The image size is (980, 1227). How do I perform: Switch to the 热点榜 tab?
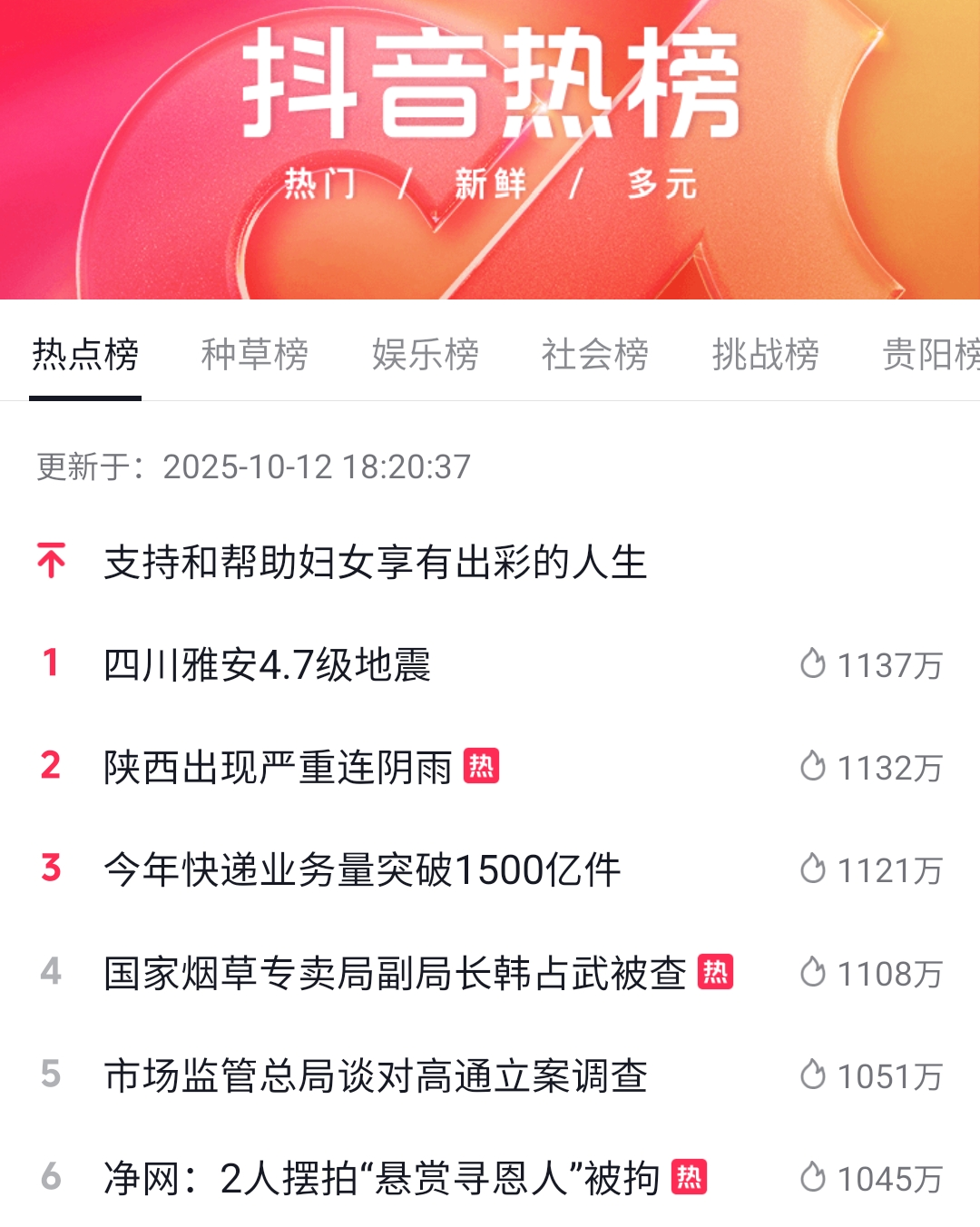pos(85,354)
